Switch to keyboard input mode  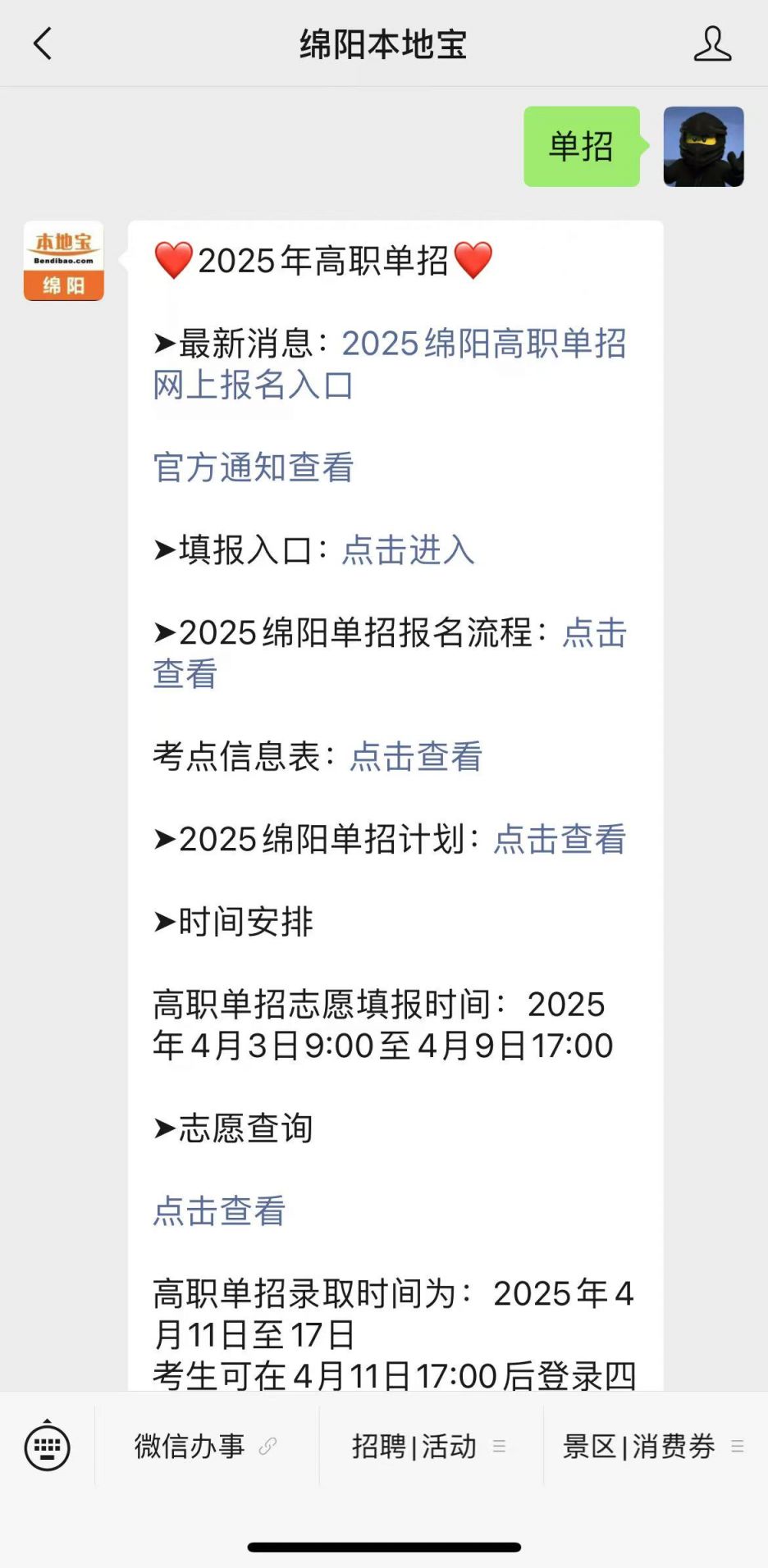coord(48,1447)
